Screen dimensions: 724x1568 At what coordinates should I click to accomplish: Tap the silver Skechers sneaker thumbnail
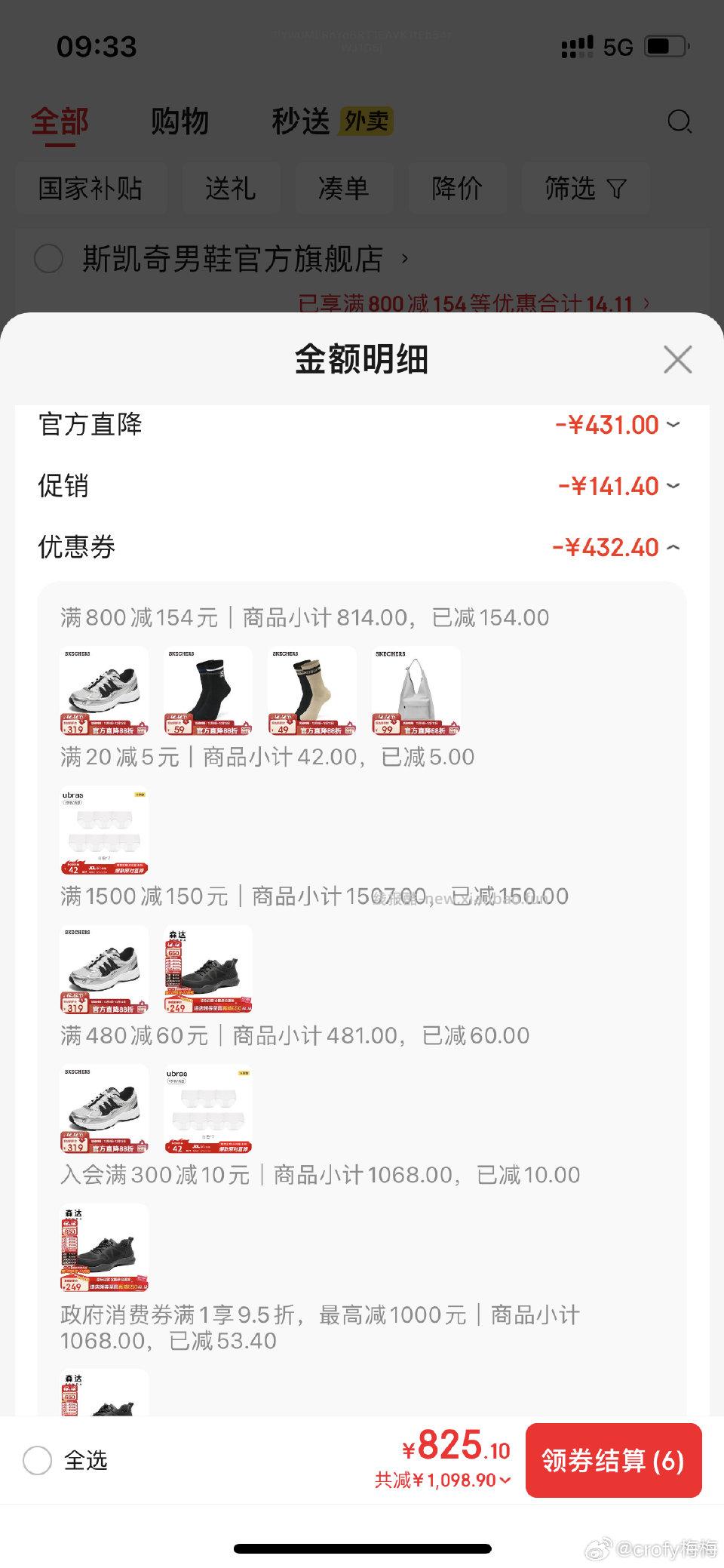click(103, 689)
